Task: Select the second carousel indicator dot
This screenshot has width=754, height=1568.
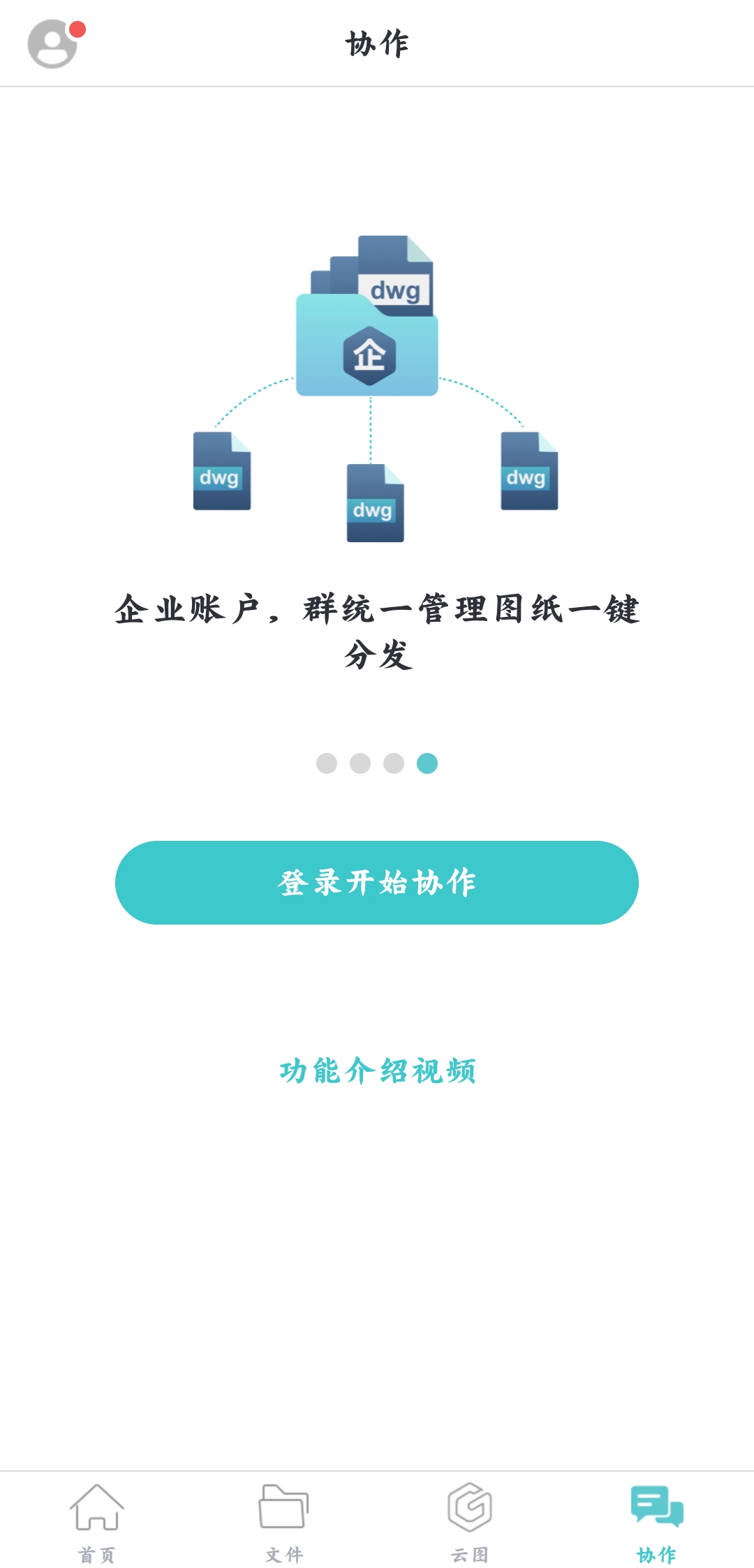Action: 360,764
